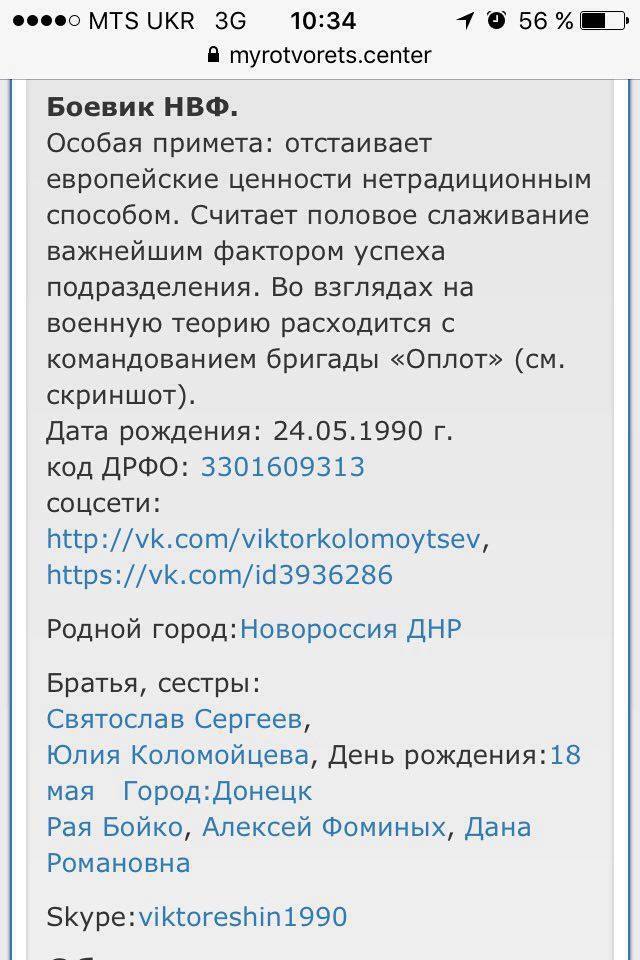The image size is (640, 960).
Task: Tap the myrotvorets.center address bar
Action: (320, 55)
